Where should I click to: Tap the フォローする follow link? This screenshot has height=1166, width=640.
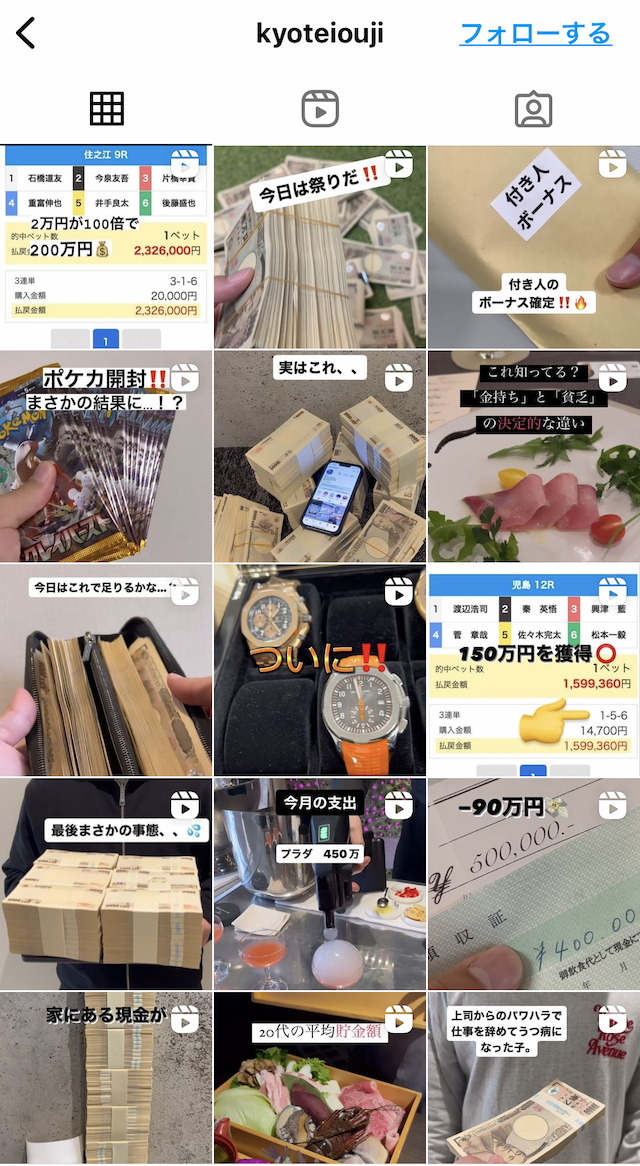[x=535, y=33]
